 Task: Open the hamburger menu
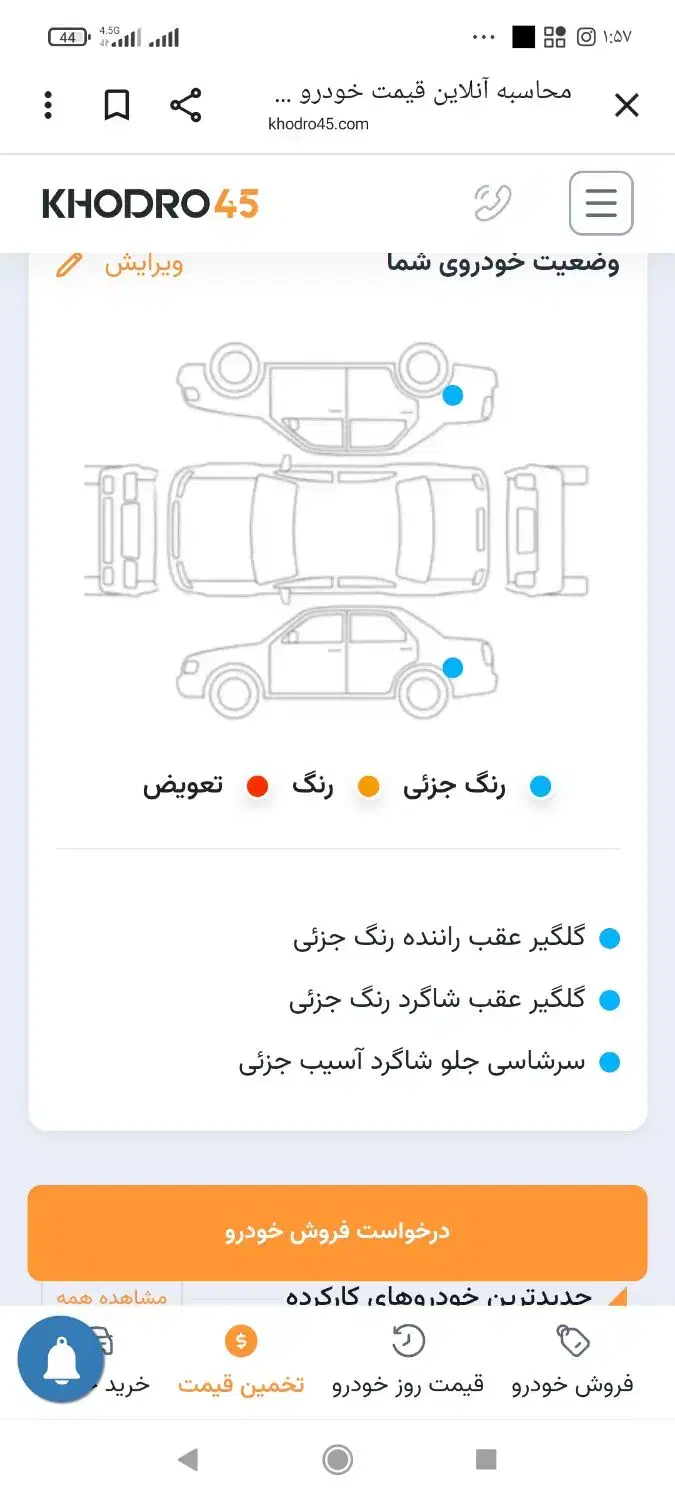click(601, 203)
